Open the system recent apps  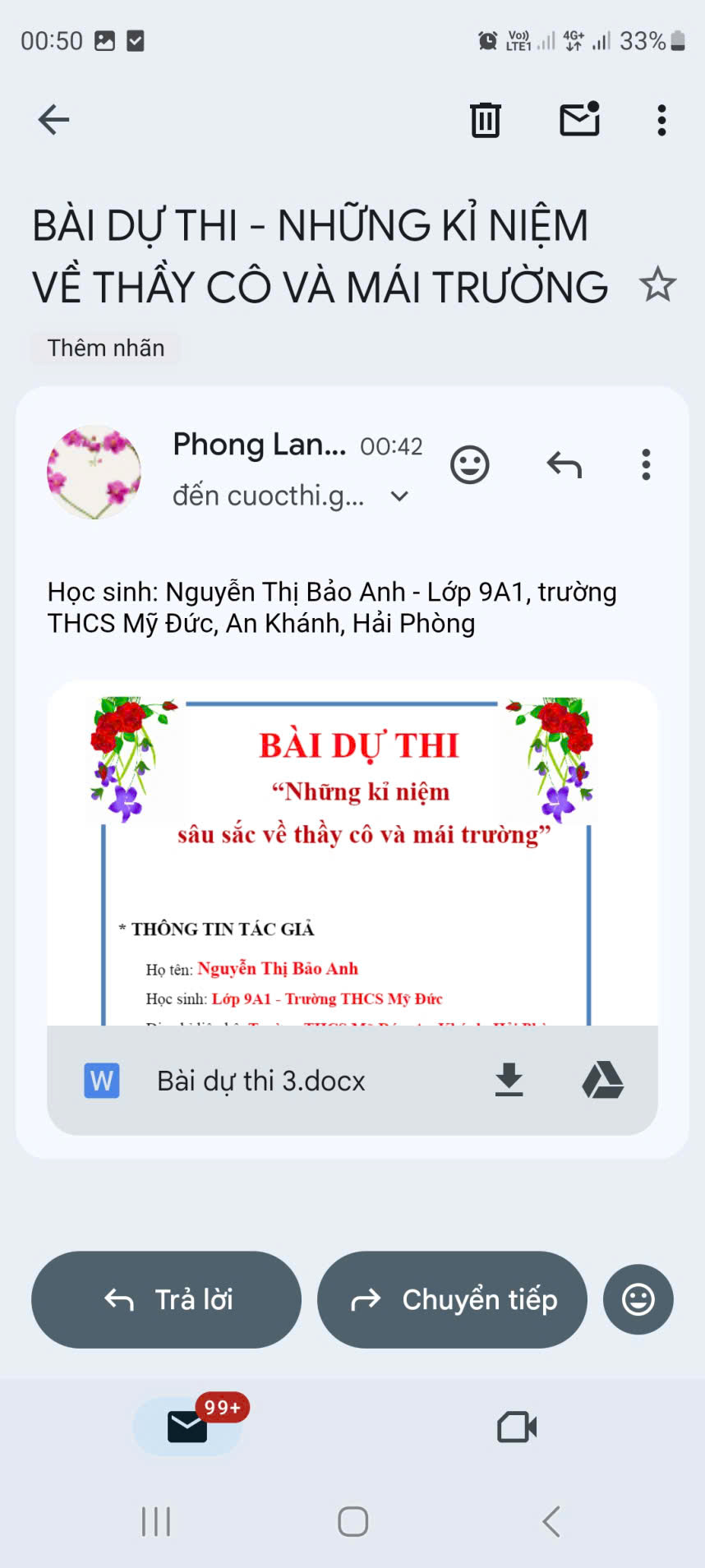coord(156,1521)
